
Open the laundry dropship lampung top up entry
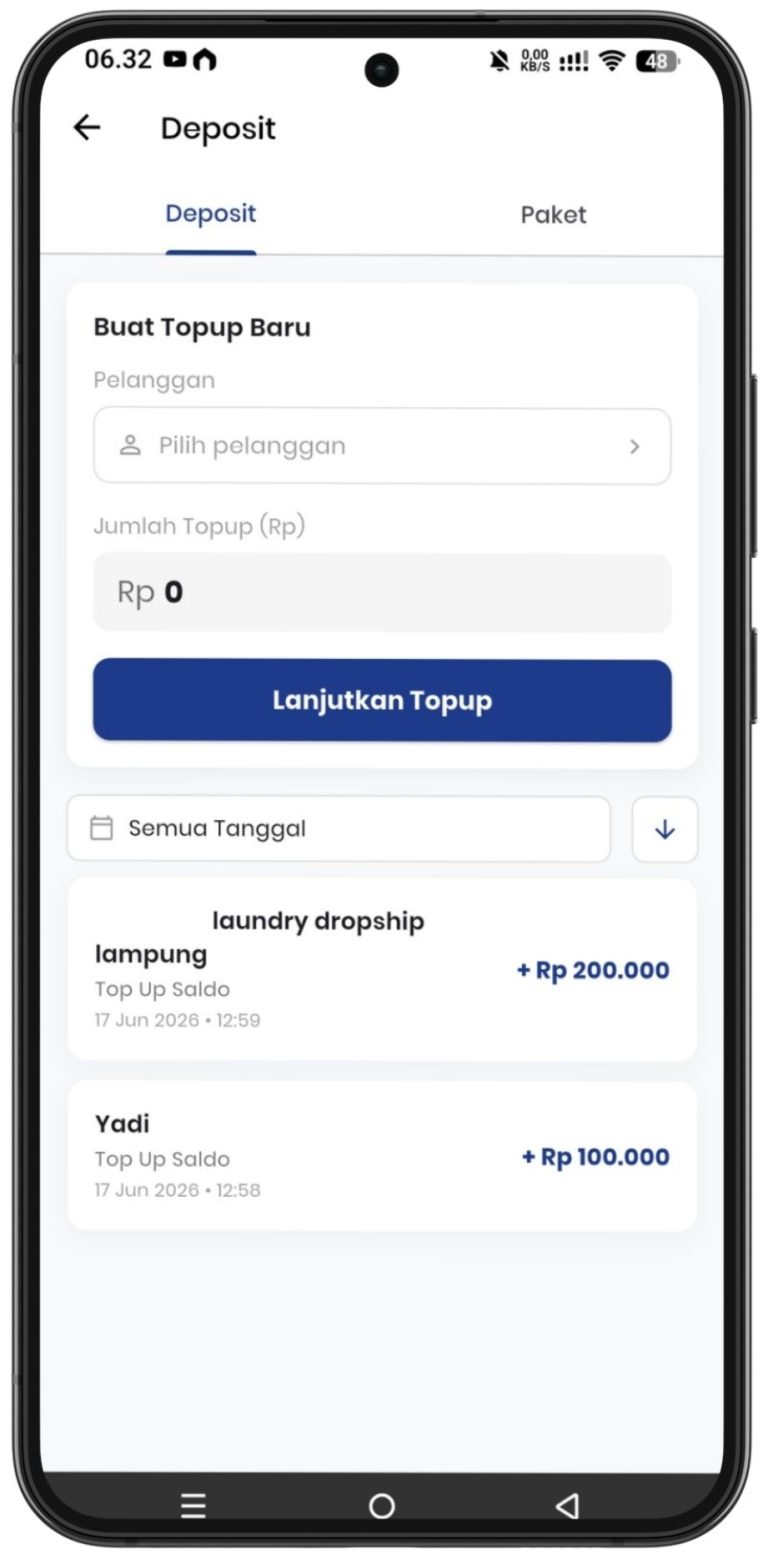[x=382, y=969]
